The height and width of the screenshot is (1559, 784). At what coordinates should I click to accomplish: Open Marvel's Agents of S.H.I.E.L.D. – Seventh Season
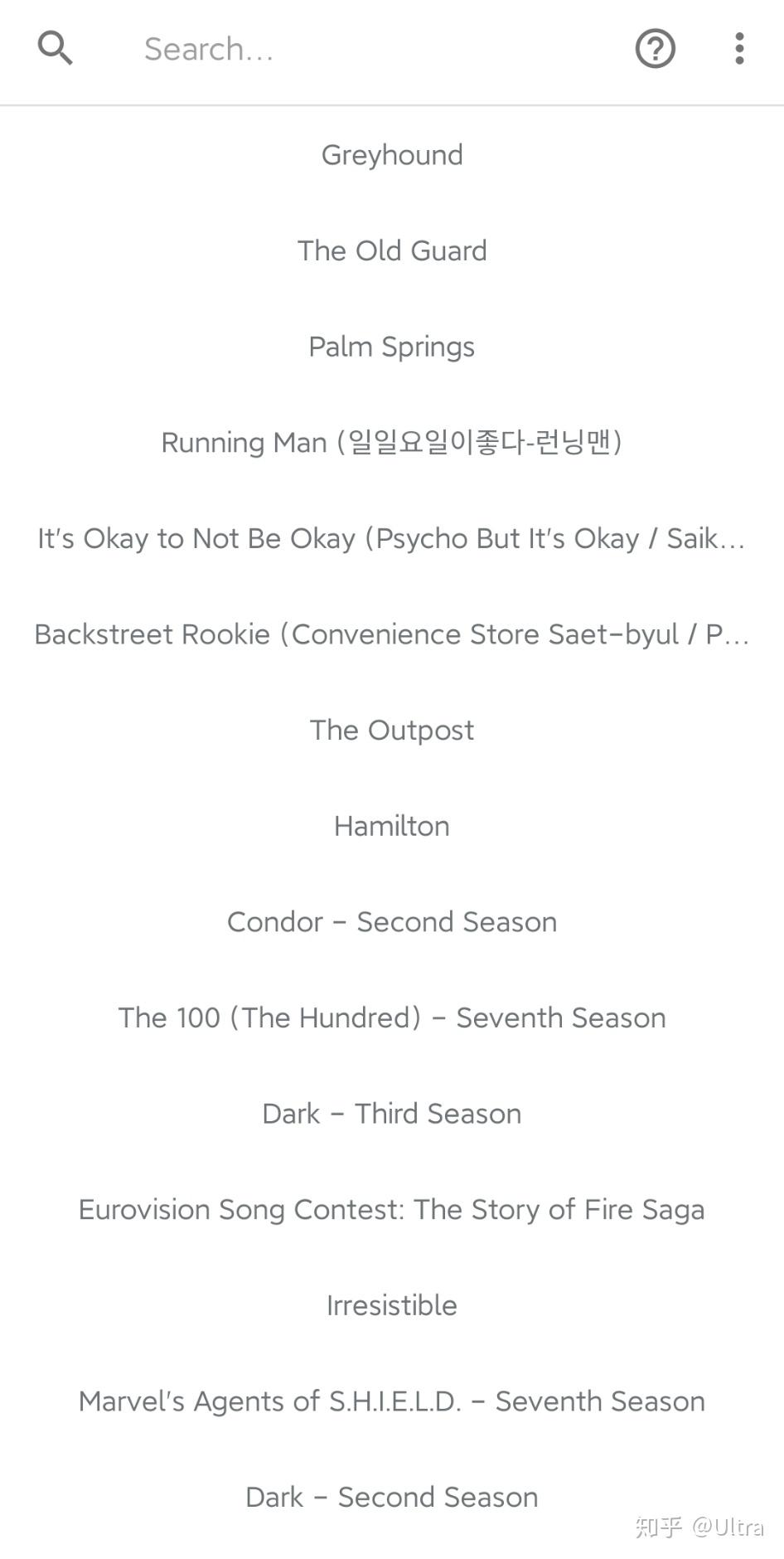coord(392,1401)
